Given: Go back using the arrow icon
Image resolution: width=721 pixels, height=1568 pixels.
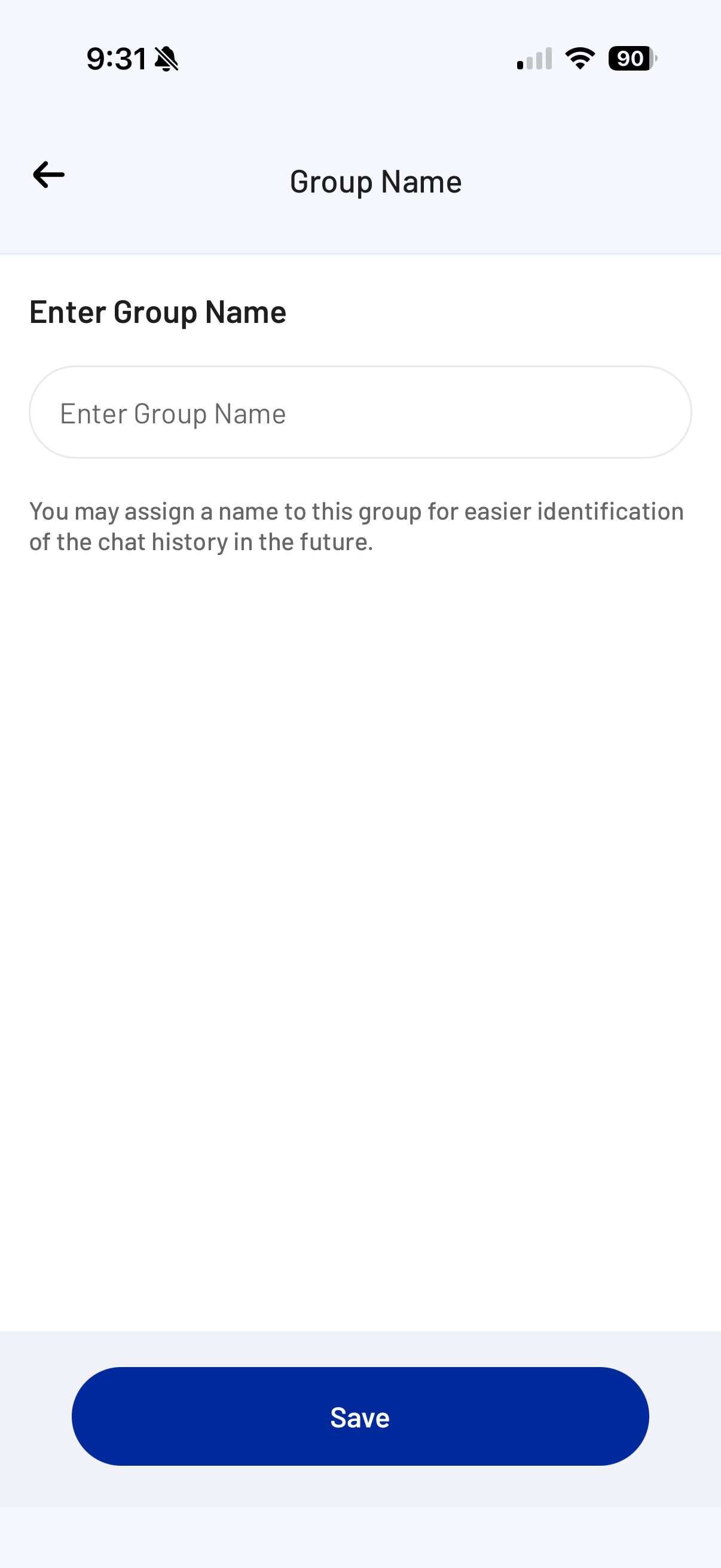Looking at the screenshot, I should tap(48, 175).
